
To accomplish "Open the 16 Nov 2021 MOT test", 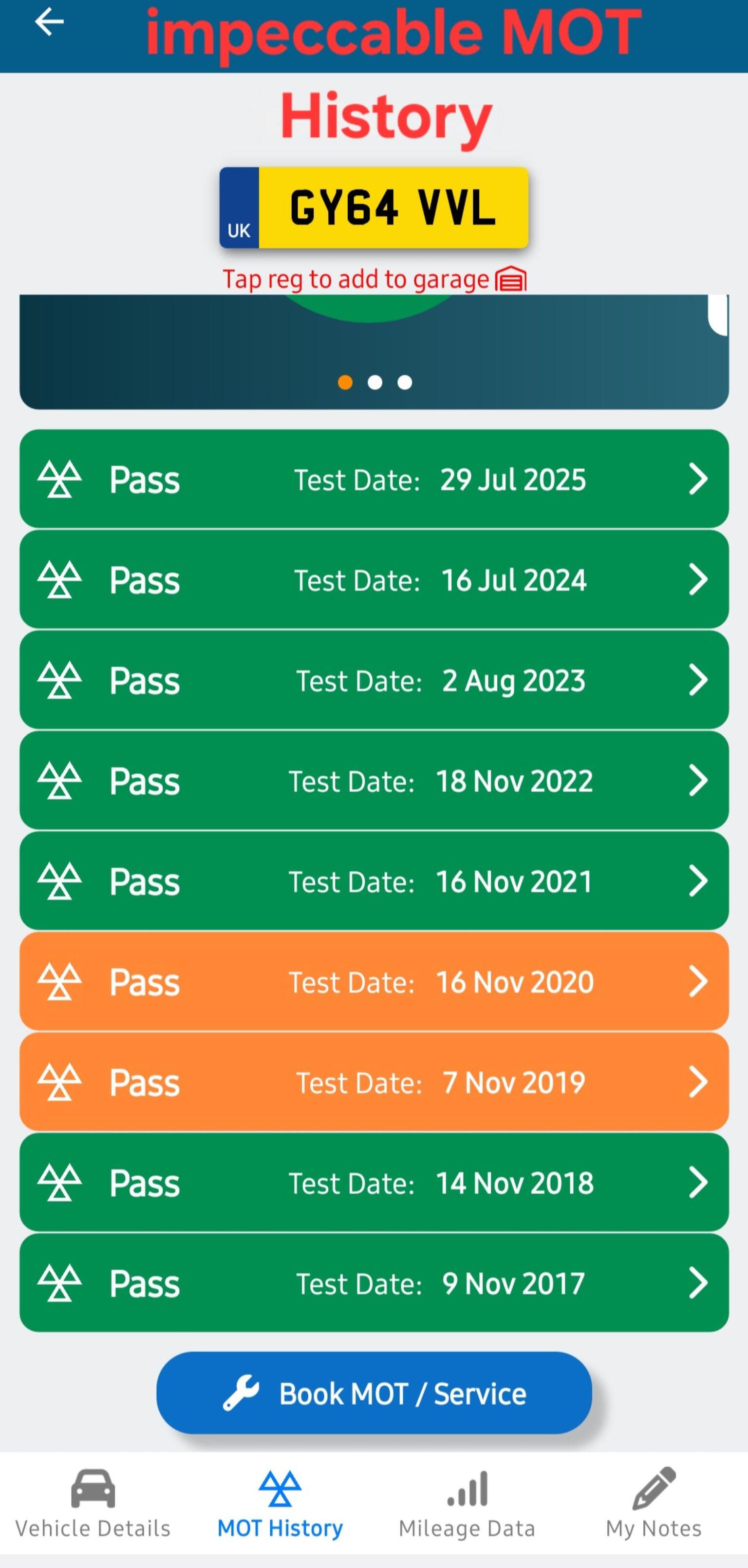I will click(374, 881).
